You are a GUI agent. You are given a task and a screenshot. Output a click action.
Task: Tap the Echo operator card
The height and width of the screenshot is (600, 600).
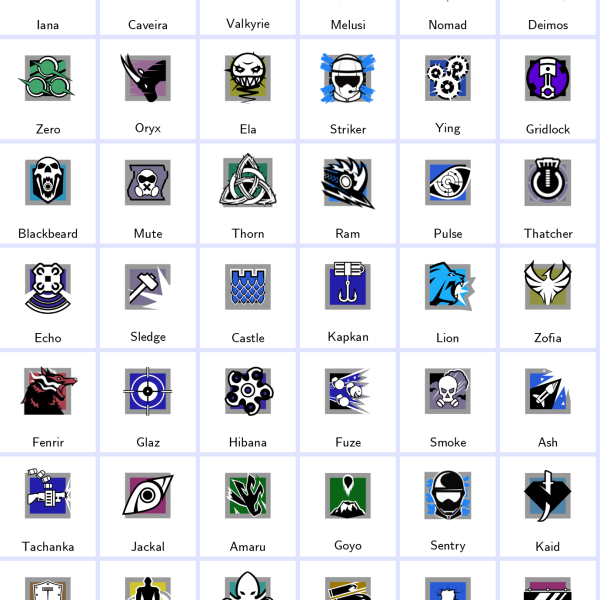pyautogui.click(x=48, y=296)
